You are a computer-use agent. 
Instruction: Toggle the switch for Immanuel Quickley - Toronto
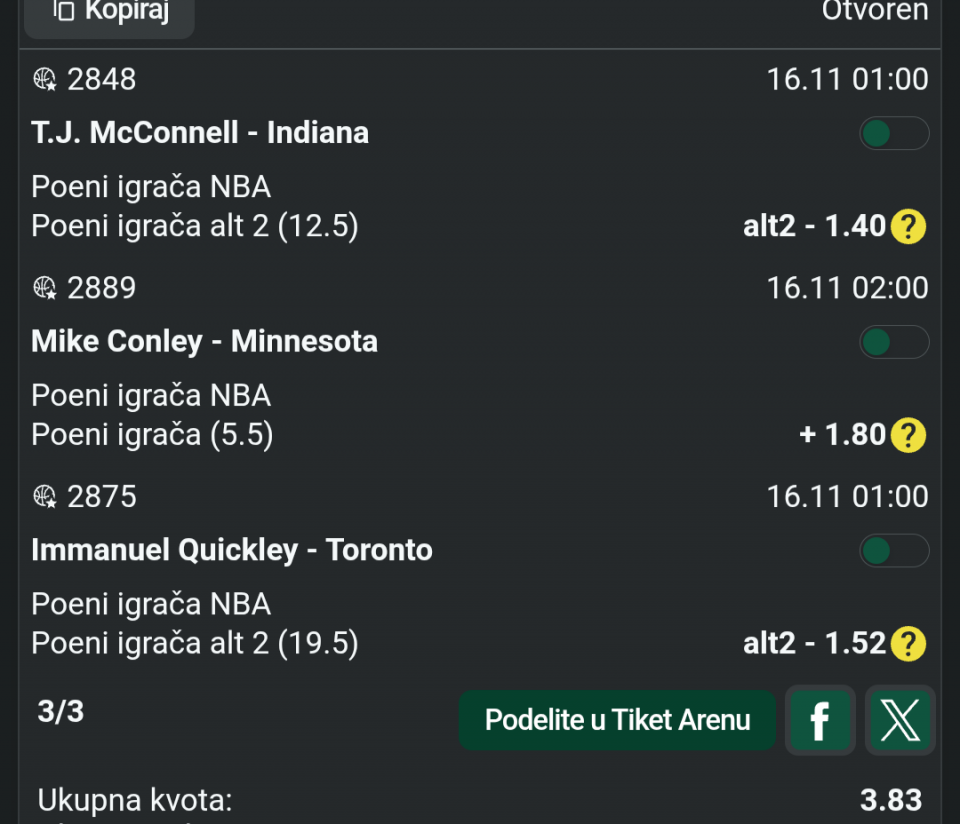(894, 550)
